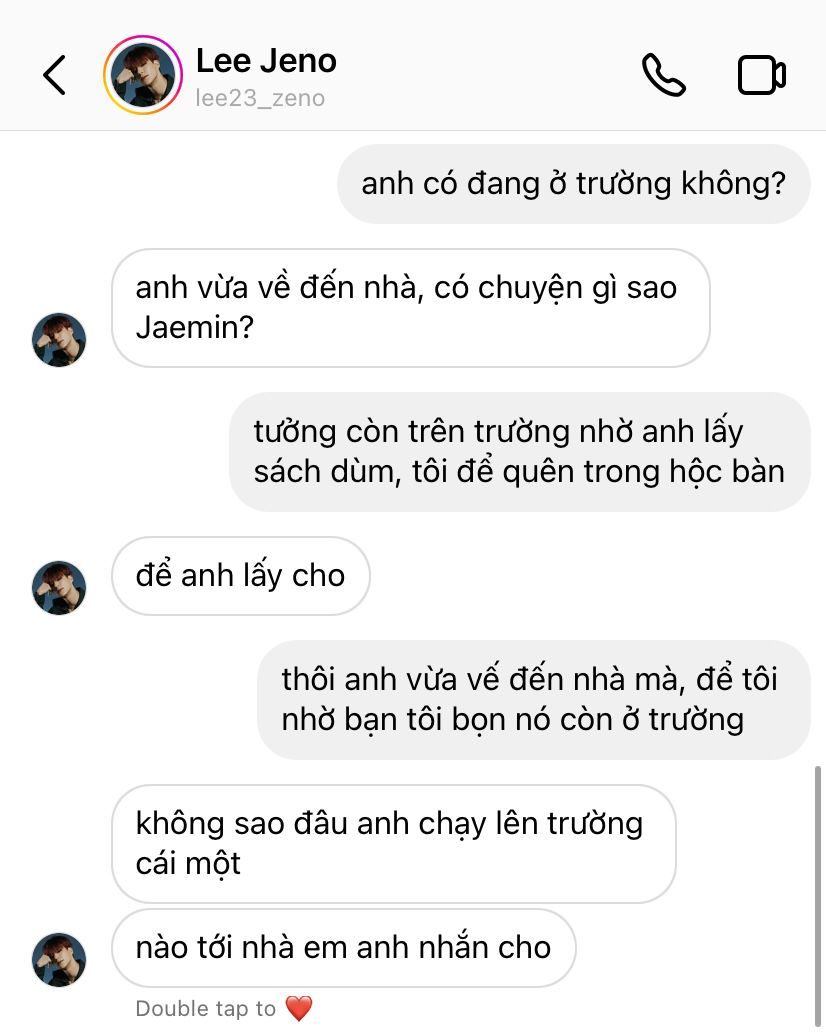View Lee Jeno's story from header avatar

point(143,75)
